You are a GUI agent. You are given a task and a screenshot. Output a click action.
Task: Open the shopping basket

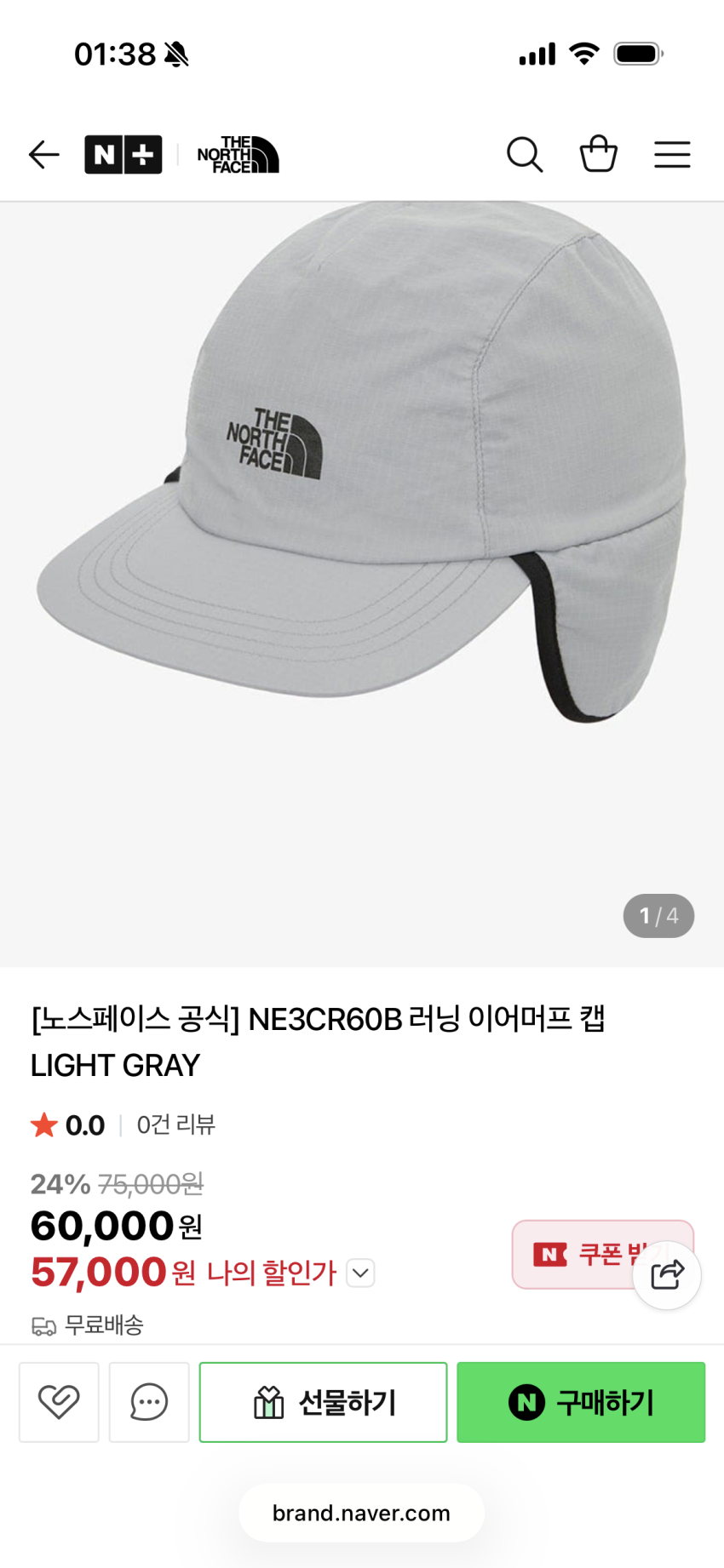point(598,155)
